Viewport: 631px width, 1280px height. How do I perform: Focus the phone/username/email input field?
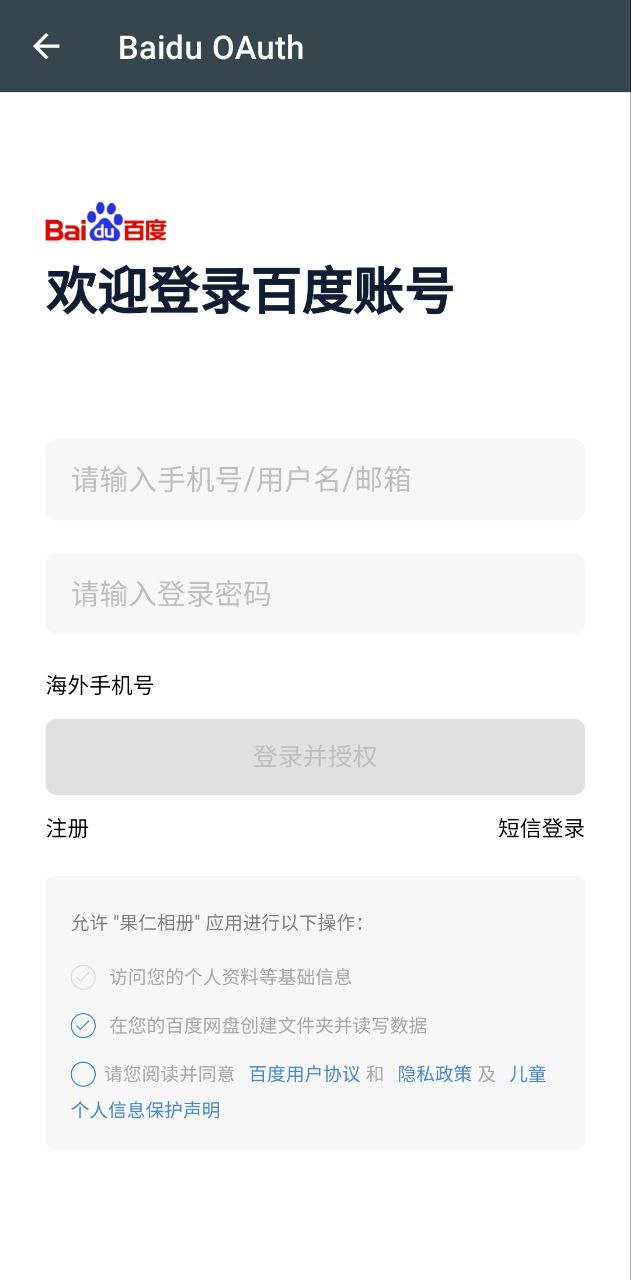coord(315,479)
